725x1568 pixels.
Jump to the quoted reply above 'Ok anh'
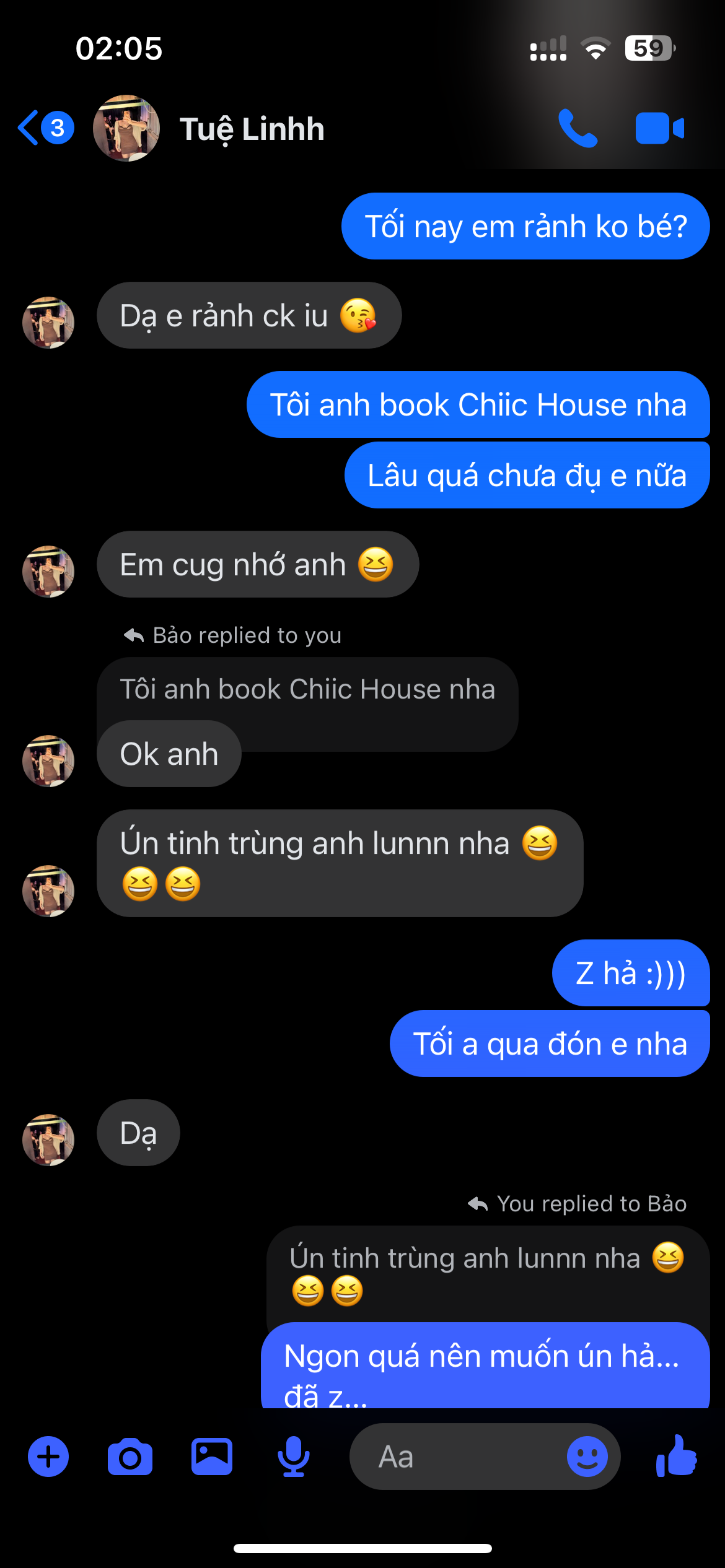307,689
